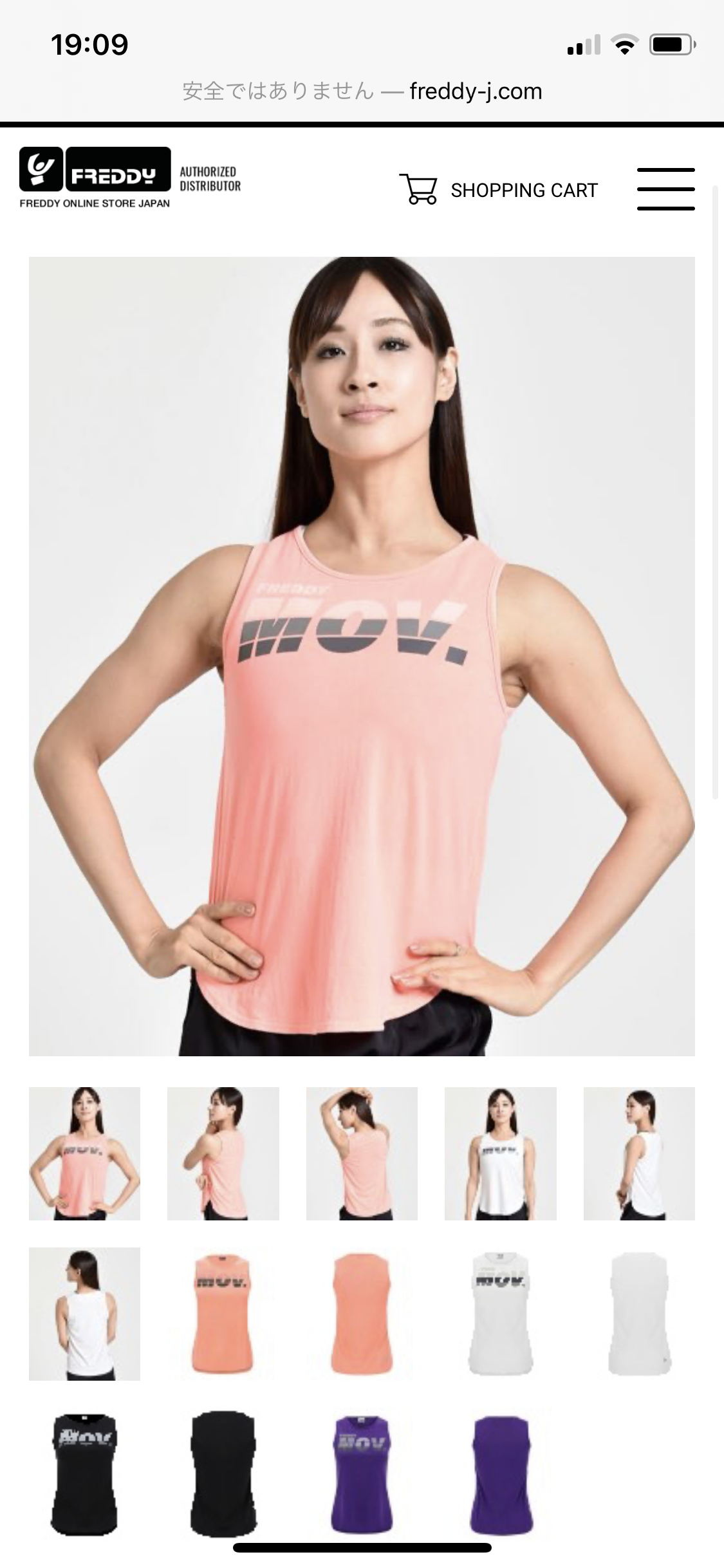This screenshot has height=1568, width=724.
Task: View the white top side-view model thumbnail
Action: coord(638,1153)
